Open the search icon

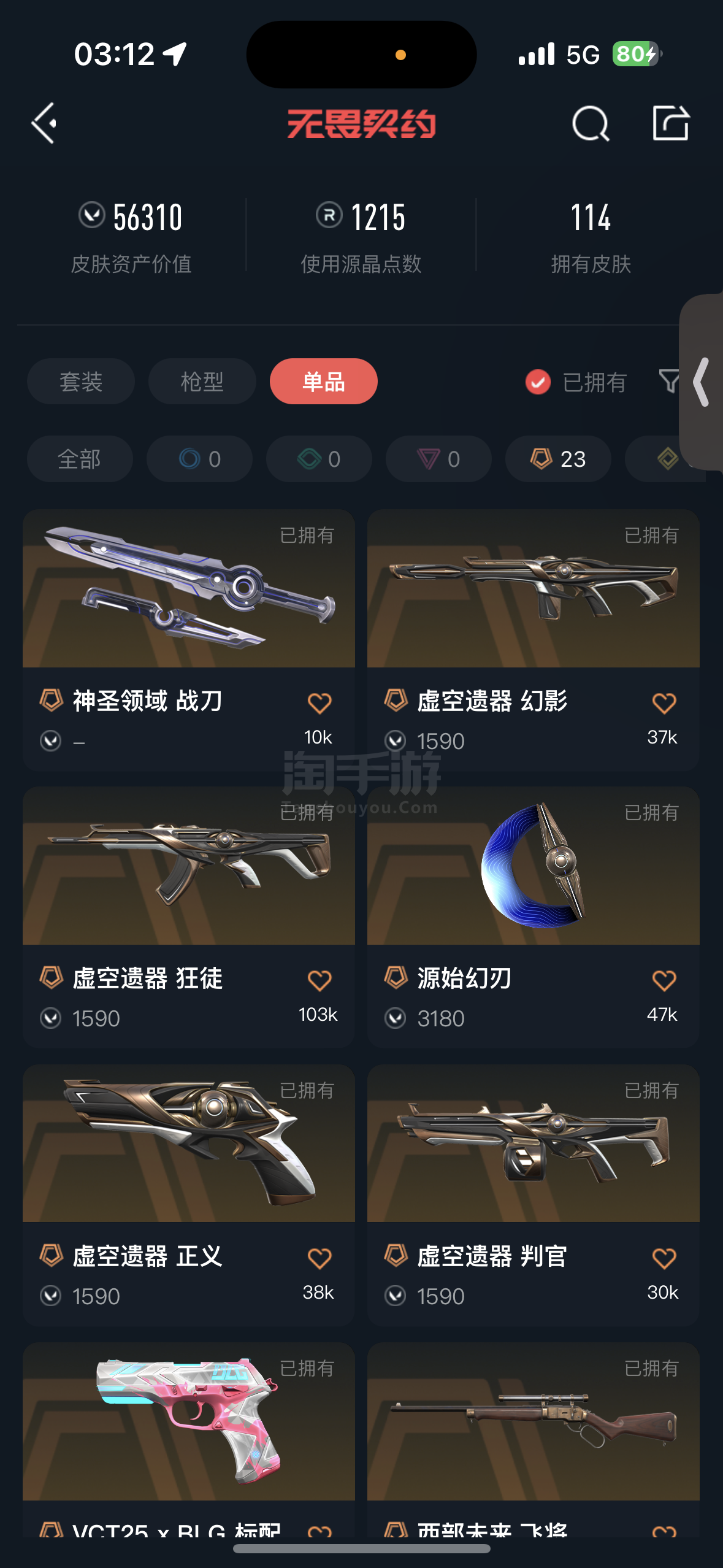[590, 123]
